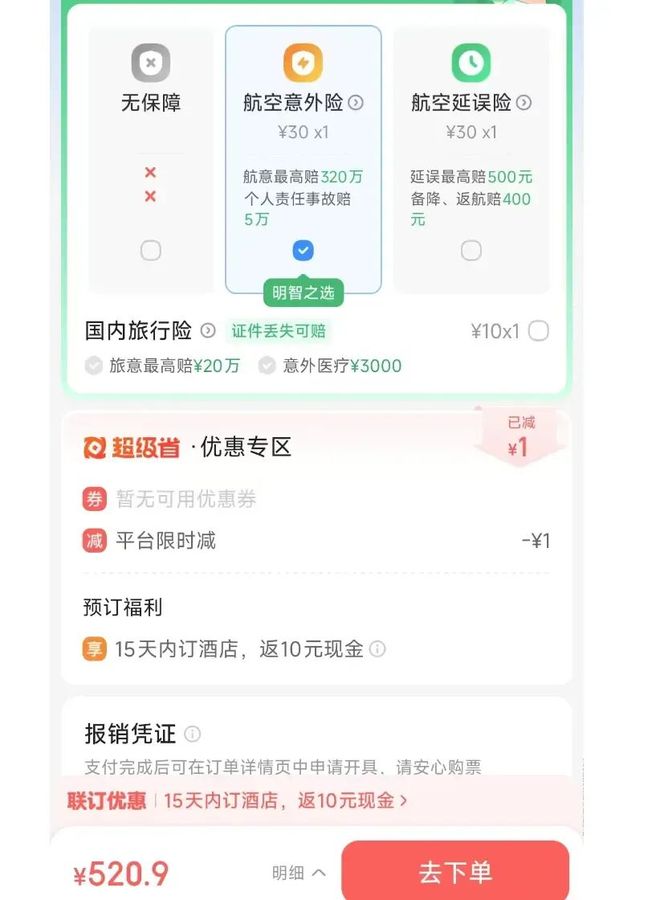Screen dimensions: 660x900
Task: Expand the 明细 price breakdown
Action: [299, 873]
